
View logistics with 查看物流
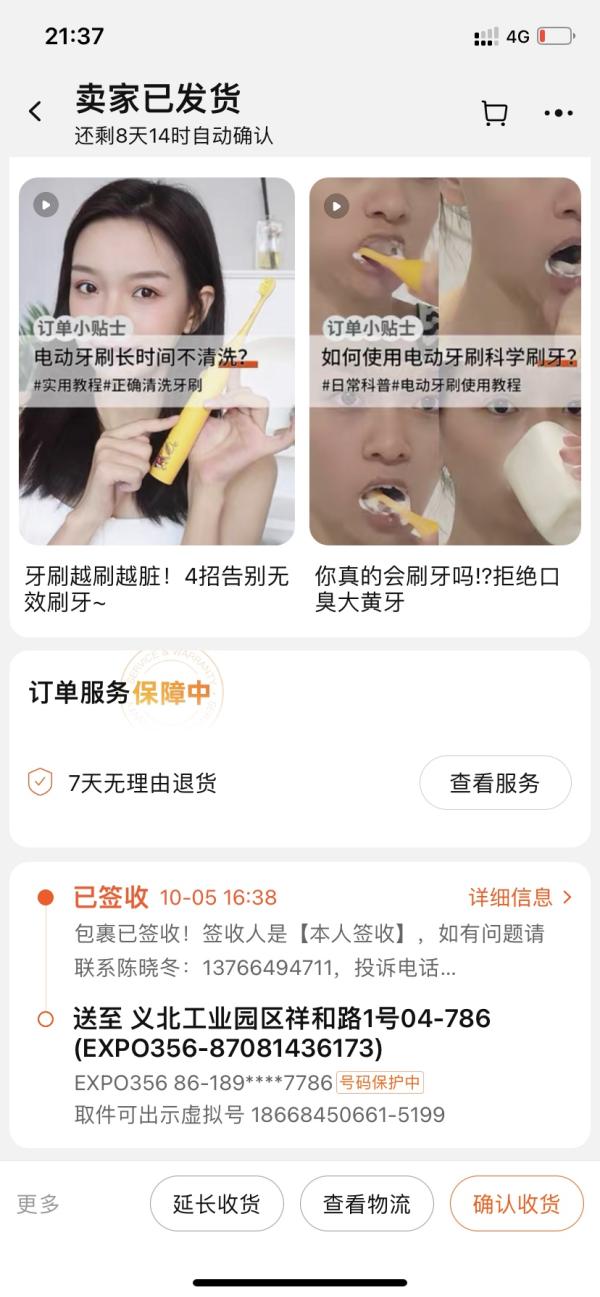click(x=367, y=1204)
